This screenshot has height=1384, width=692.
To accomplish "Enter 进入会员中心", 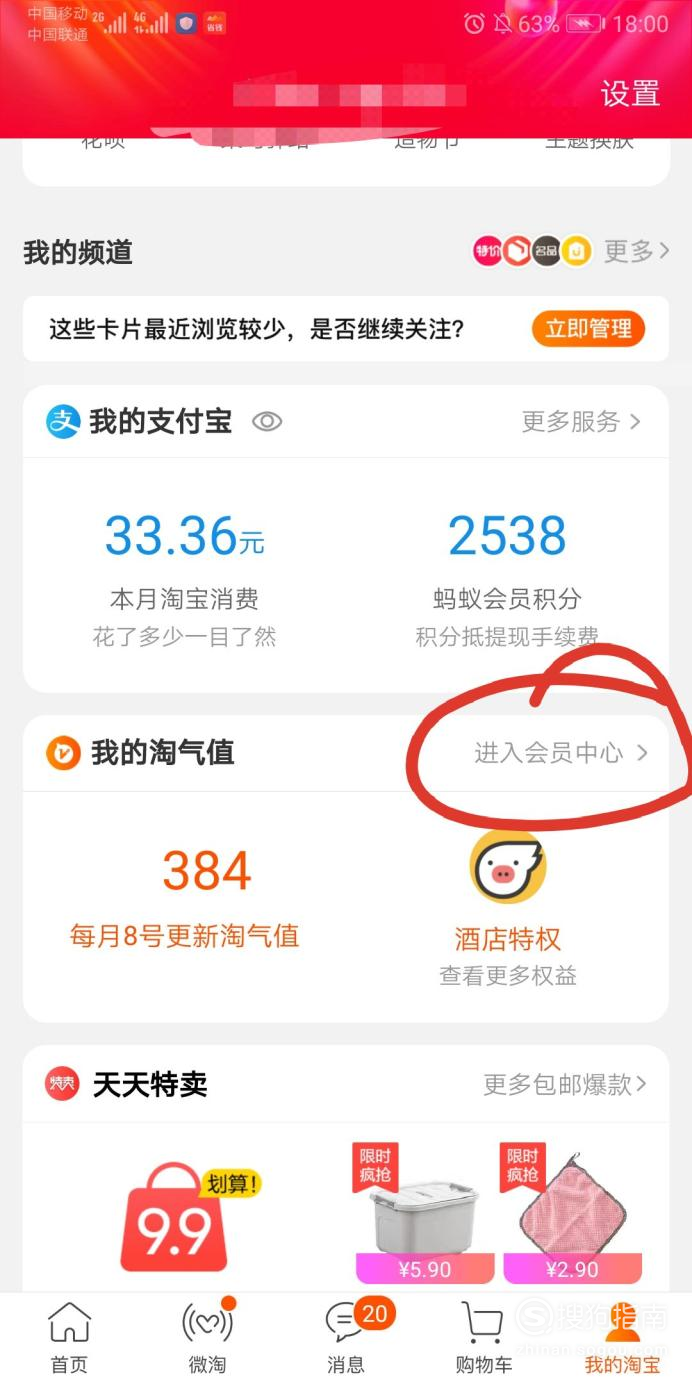I will [560, 753].
